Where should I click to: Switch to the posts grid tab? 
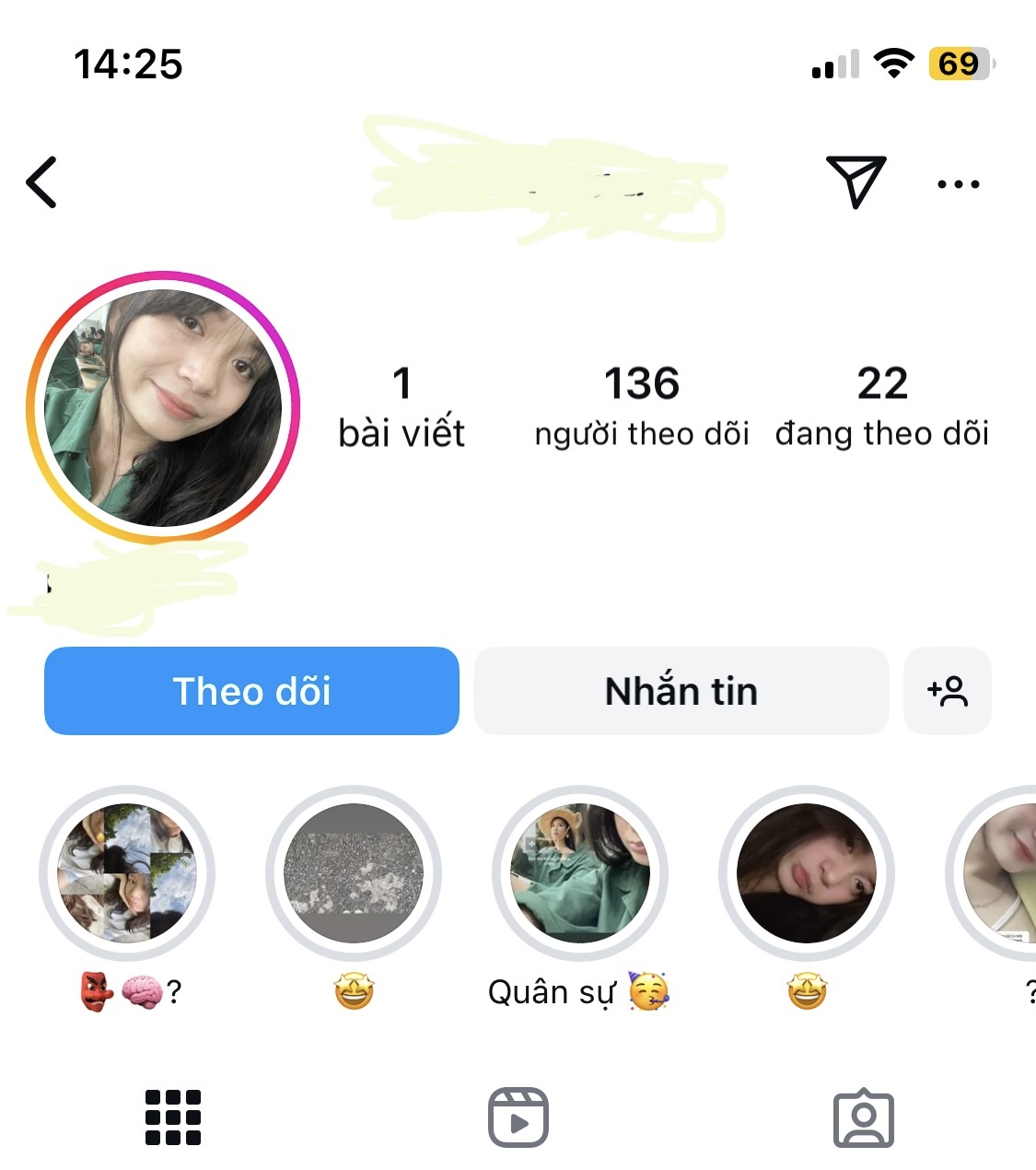[172, 1117]
